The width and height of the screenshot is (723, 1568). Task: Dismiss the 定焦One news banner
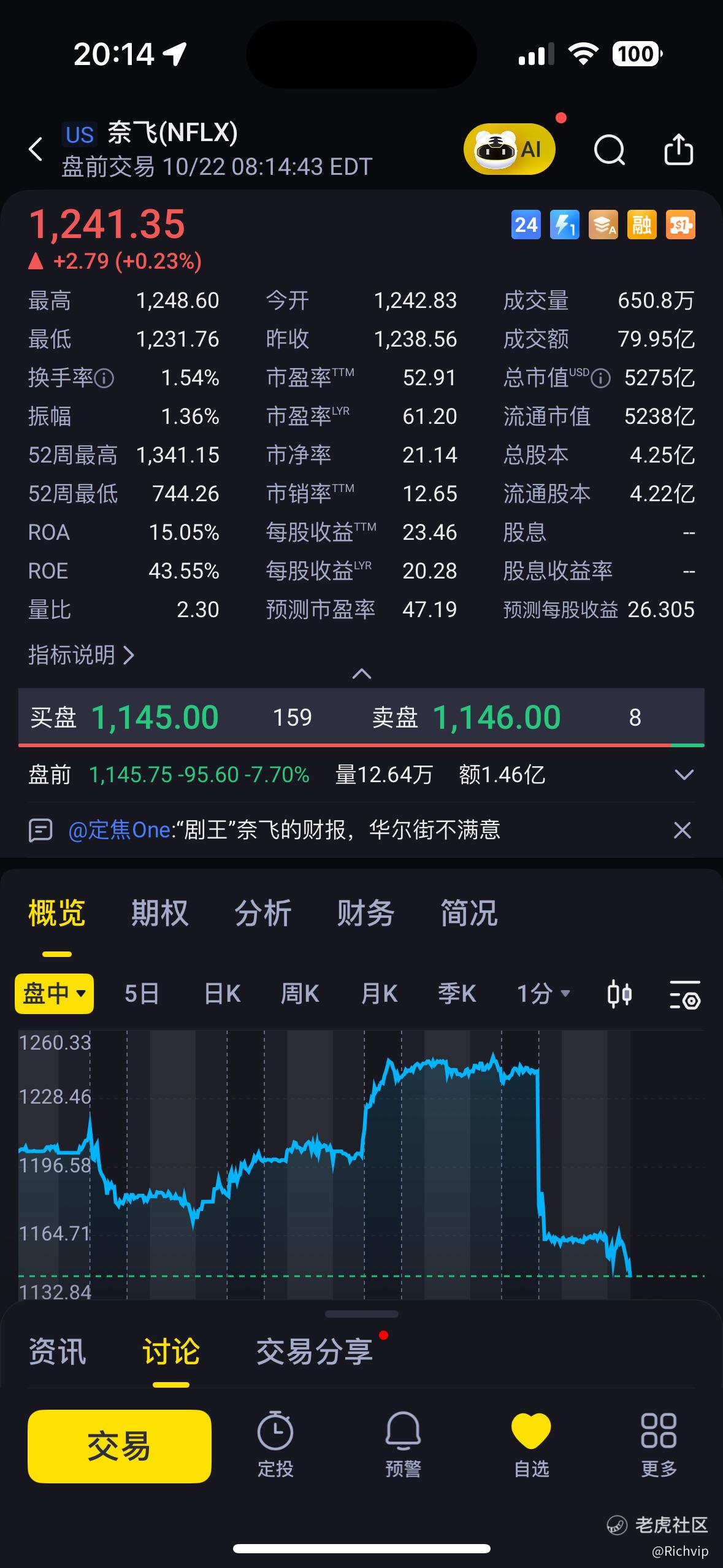tap(682, 830)
